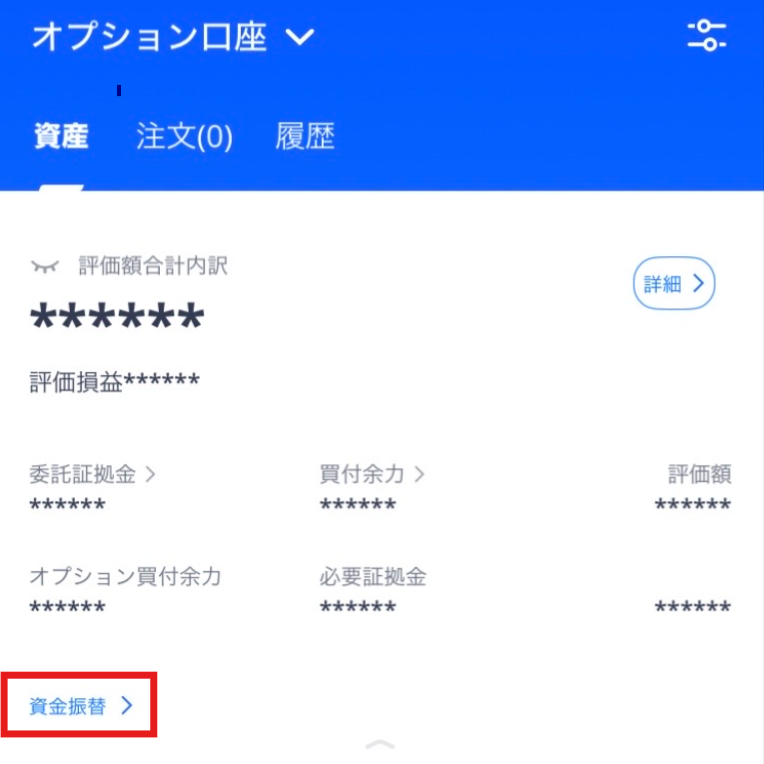Open the オプション口座 account dropdown
This screenshot has height=764, width=764.
pos(173,38)
